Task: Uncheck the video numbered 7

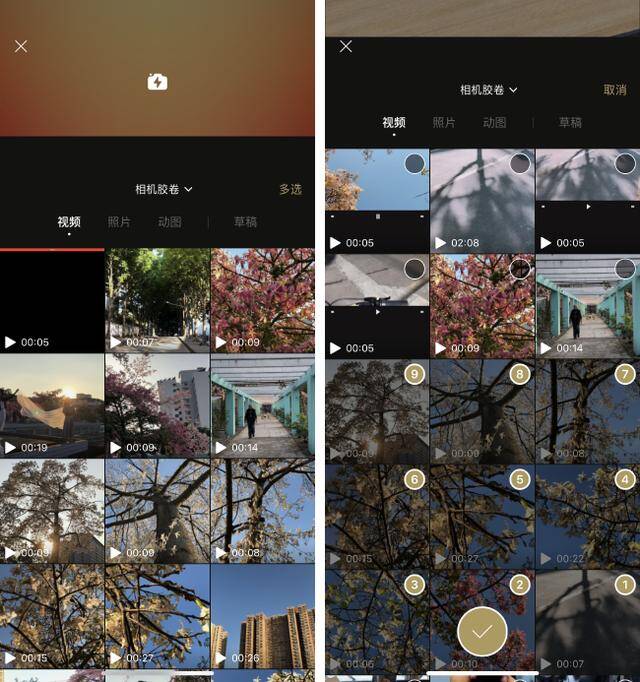Action: click(625, 374)
